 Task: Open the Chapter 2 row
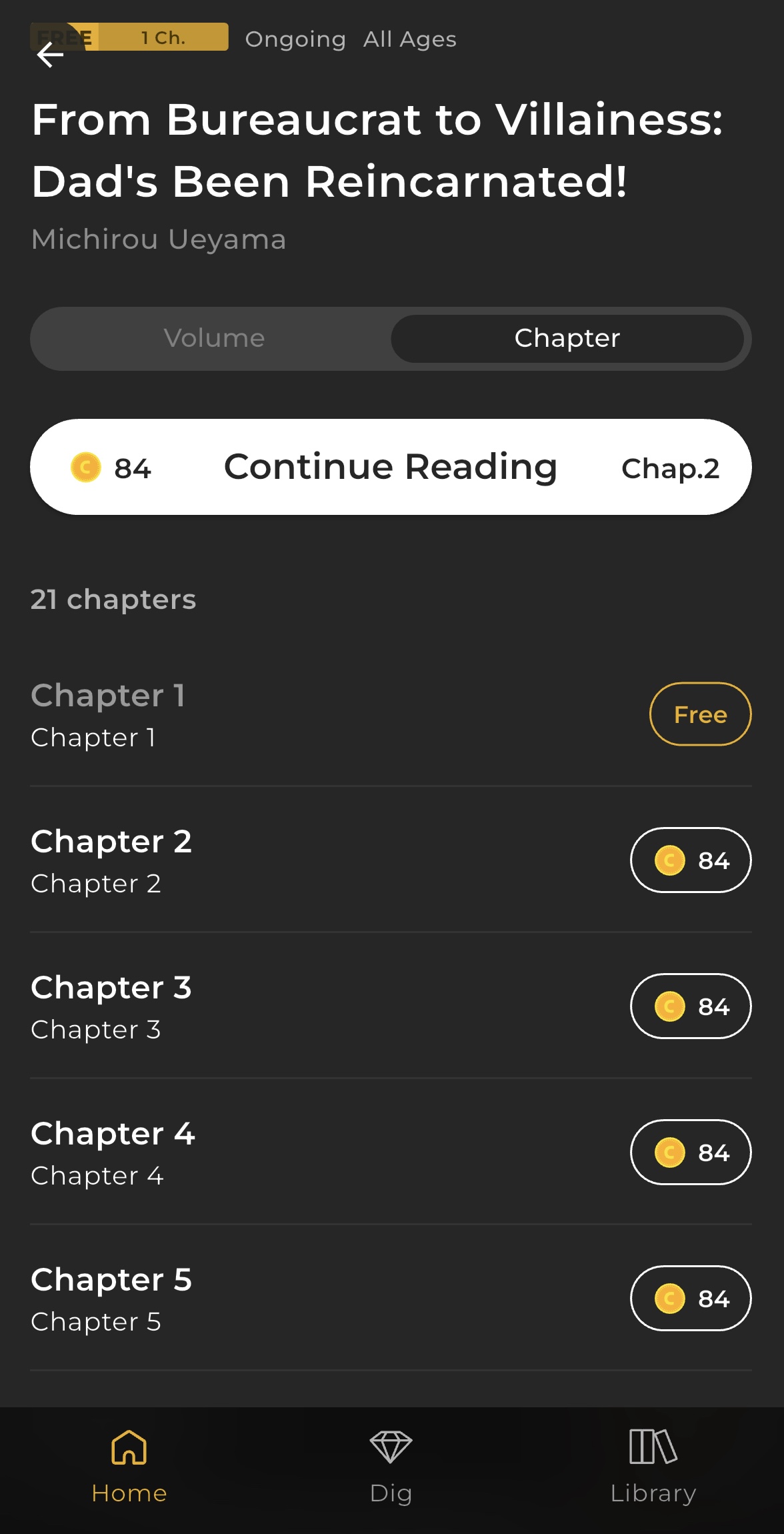coord(391,860)
